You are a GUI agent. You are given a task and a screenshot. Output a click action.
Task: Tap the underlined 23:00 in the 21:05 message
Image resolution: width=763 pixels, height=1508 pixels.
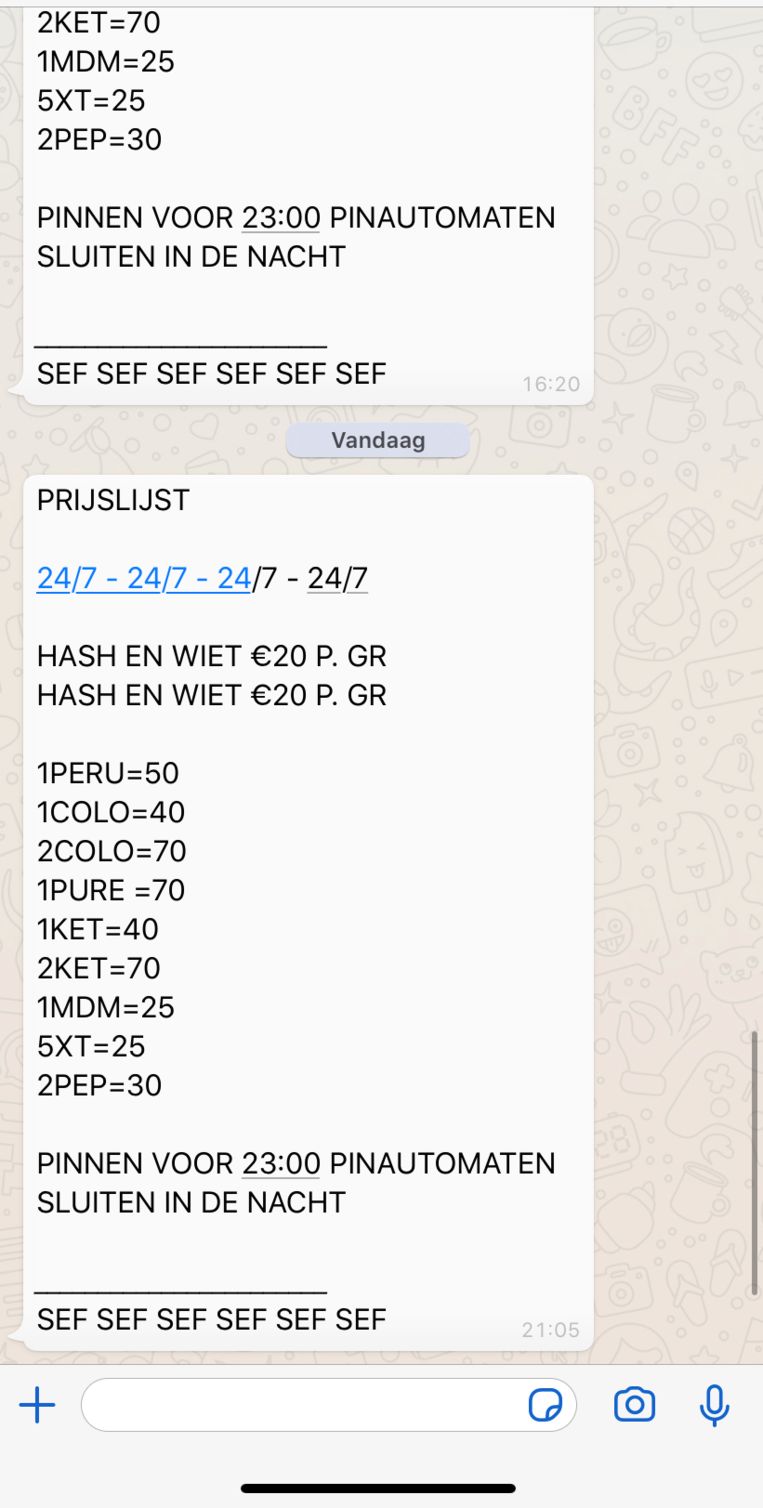[x=281, y=1163]
